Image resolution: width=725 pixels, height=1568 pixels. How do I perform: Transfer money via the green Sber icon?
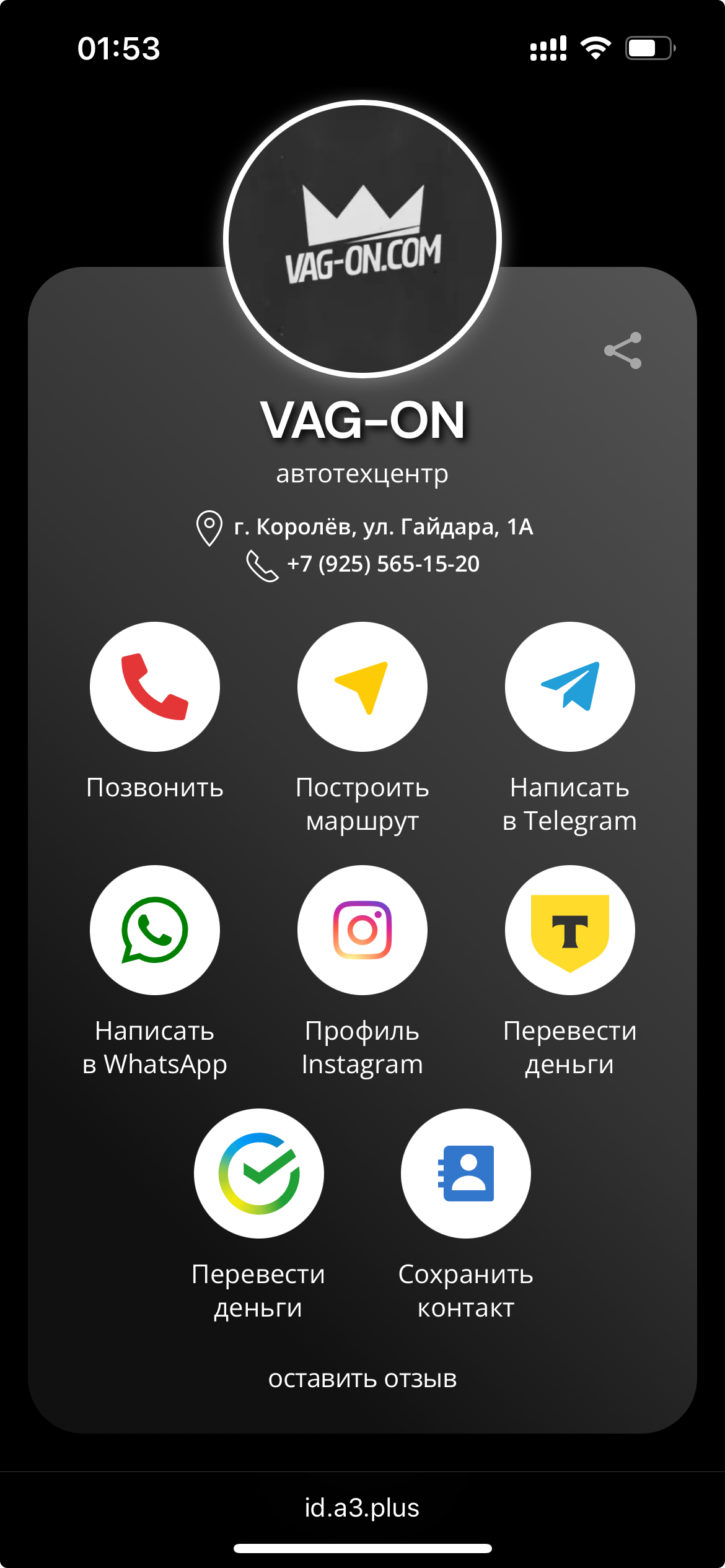pyautogui.click(x=259, y=1174)
